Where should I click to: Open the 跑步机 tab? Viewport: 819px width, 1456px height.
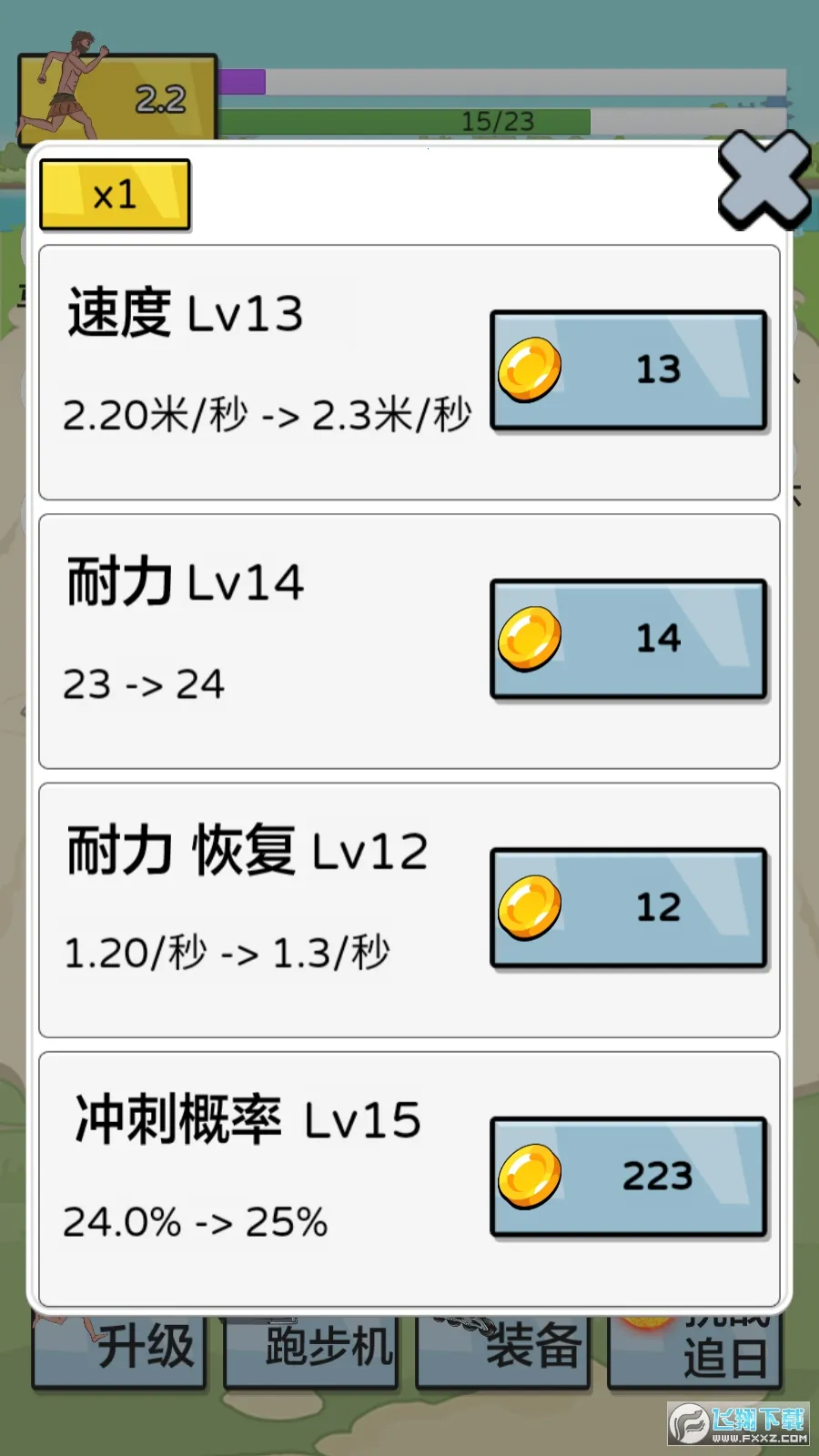click(x=311, y=1350)
